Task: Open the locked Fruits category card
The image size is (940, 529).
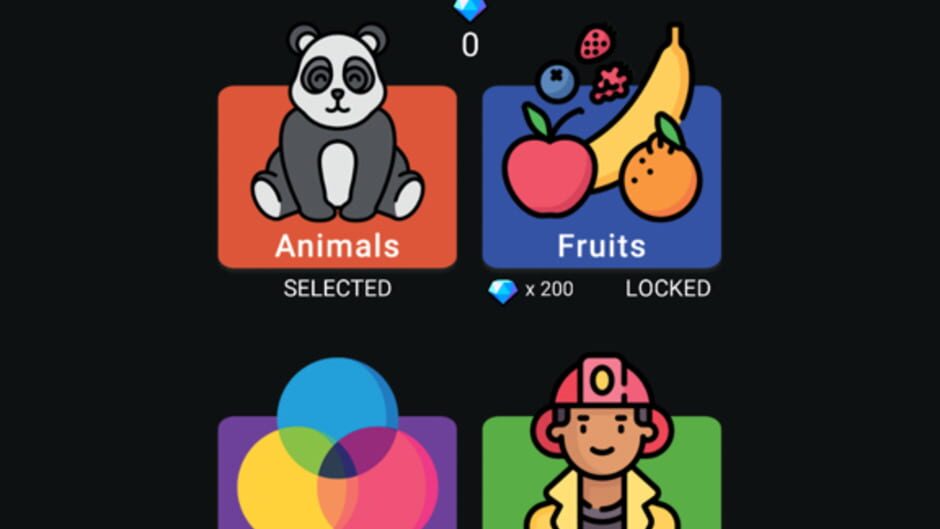Action: coord(601,177)
